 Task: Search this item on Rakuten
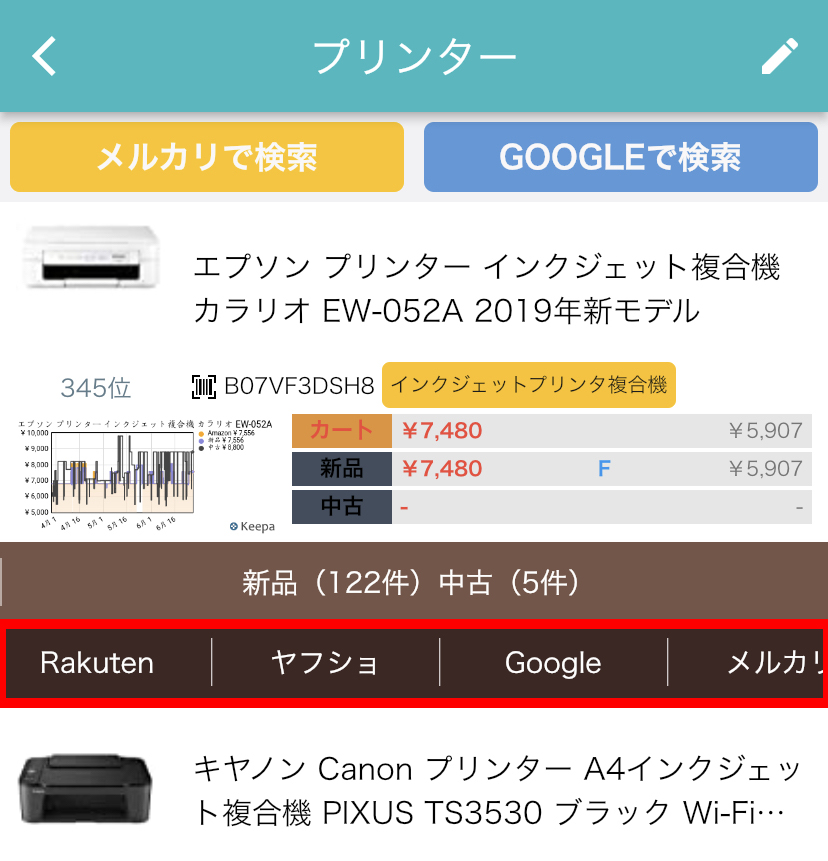tap(97, 663)
